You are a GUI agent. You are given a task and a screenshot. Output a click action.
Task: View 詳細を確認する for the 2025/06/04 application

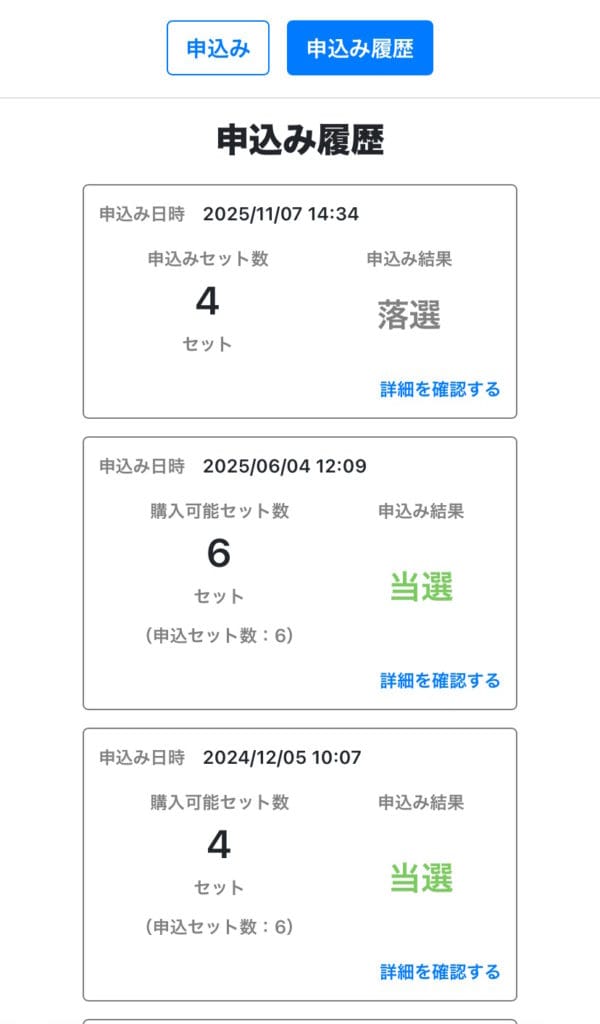point(440,680)
